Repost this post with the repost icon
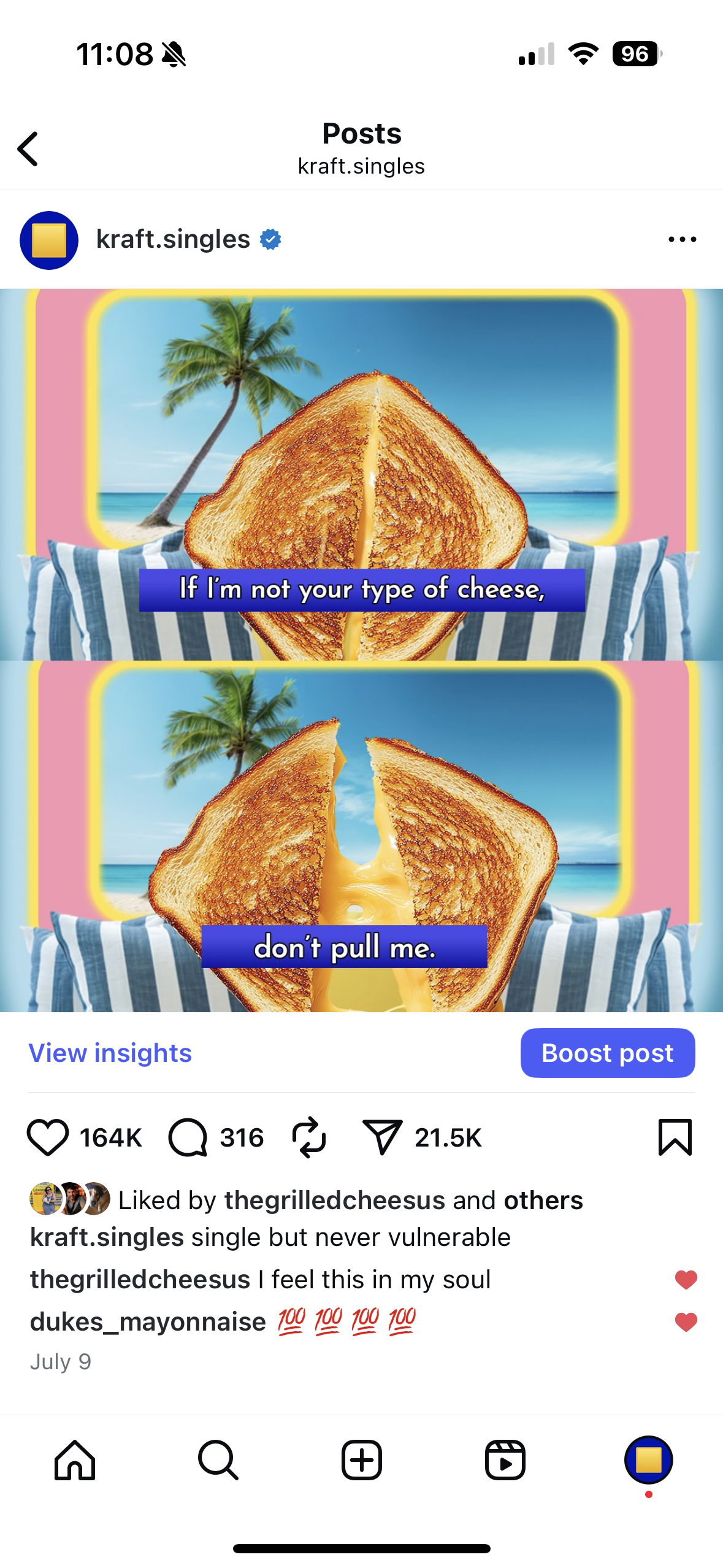Screen dimensions: 723x1568 pos(308,1137)
